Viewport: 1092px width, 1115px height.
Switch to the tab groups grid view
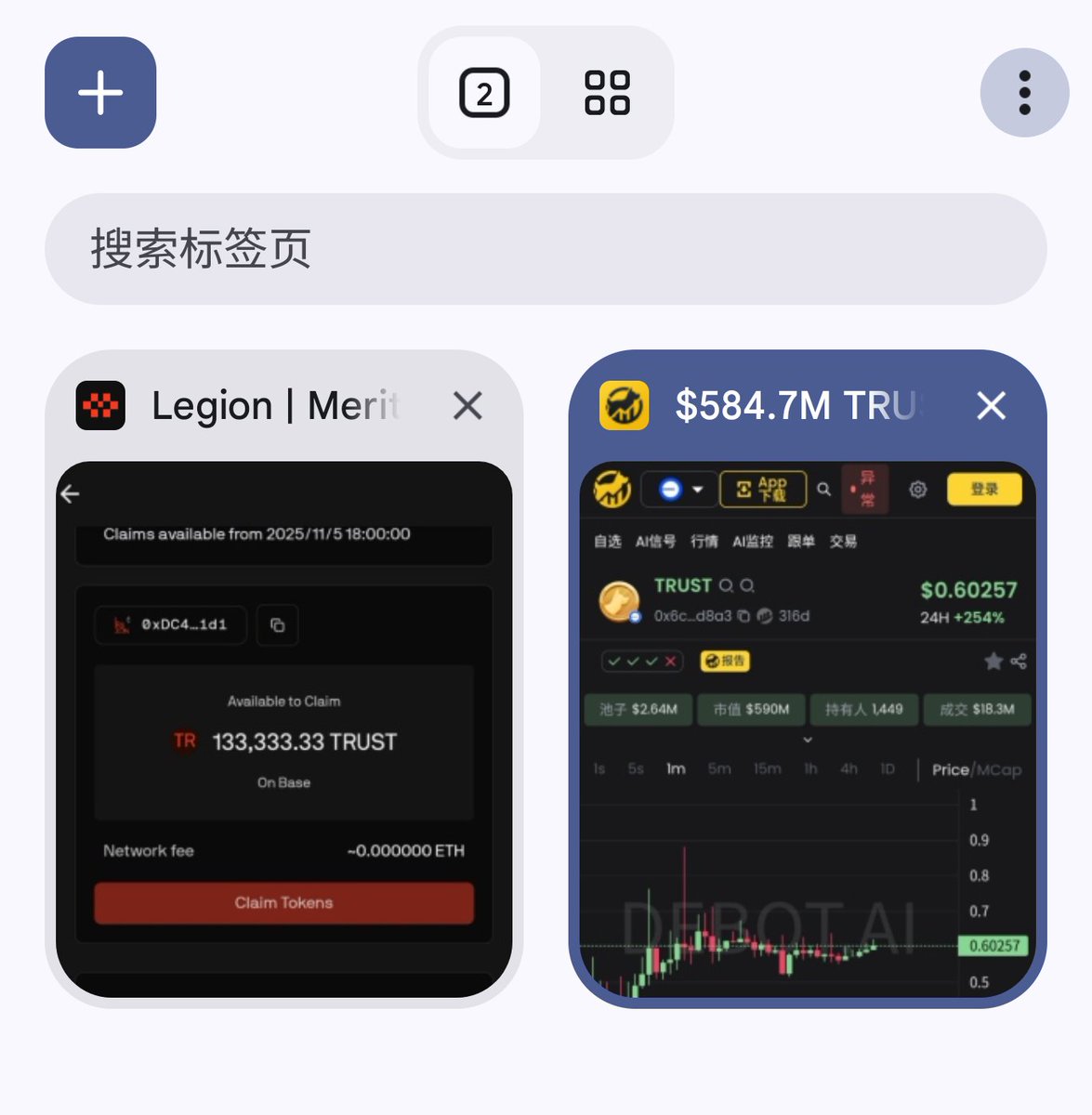click(x=607, y=93)
